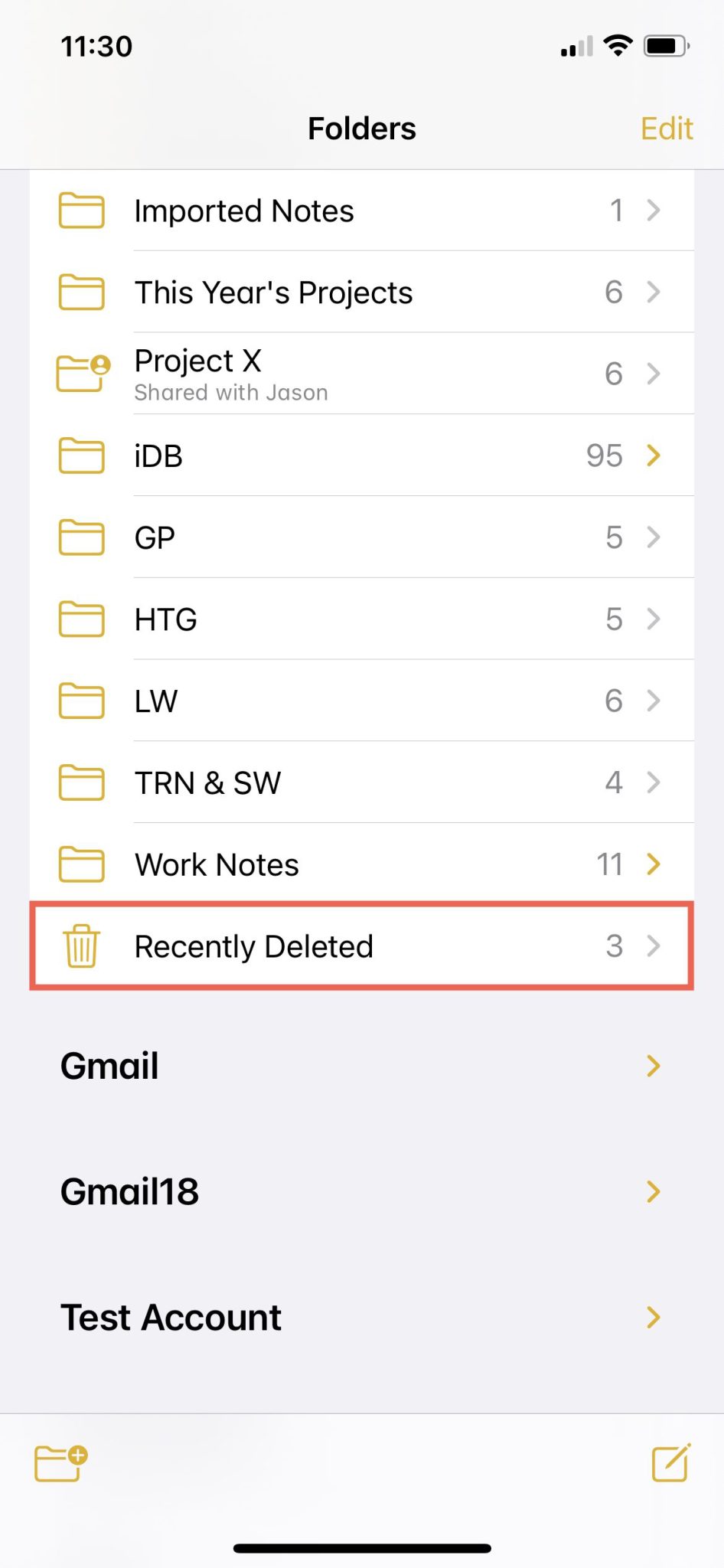This screenshot has height=1568, width=724.
Task: Compose a new note
Action: [x=671, y=1463]
